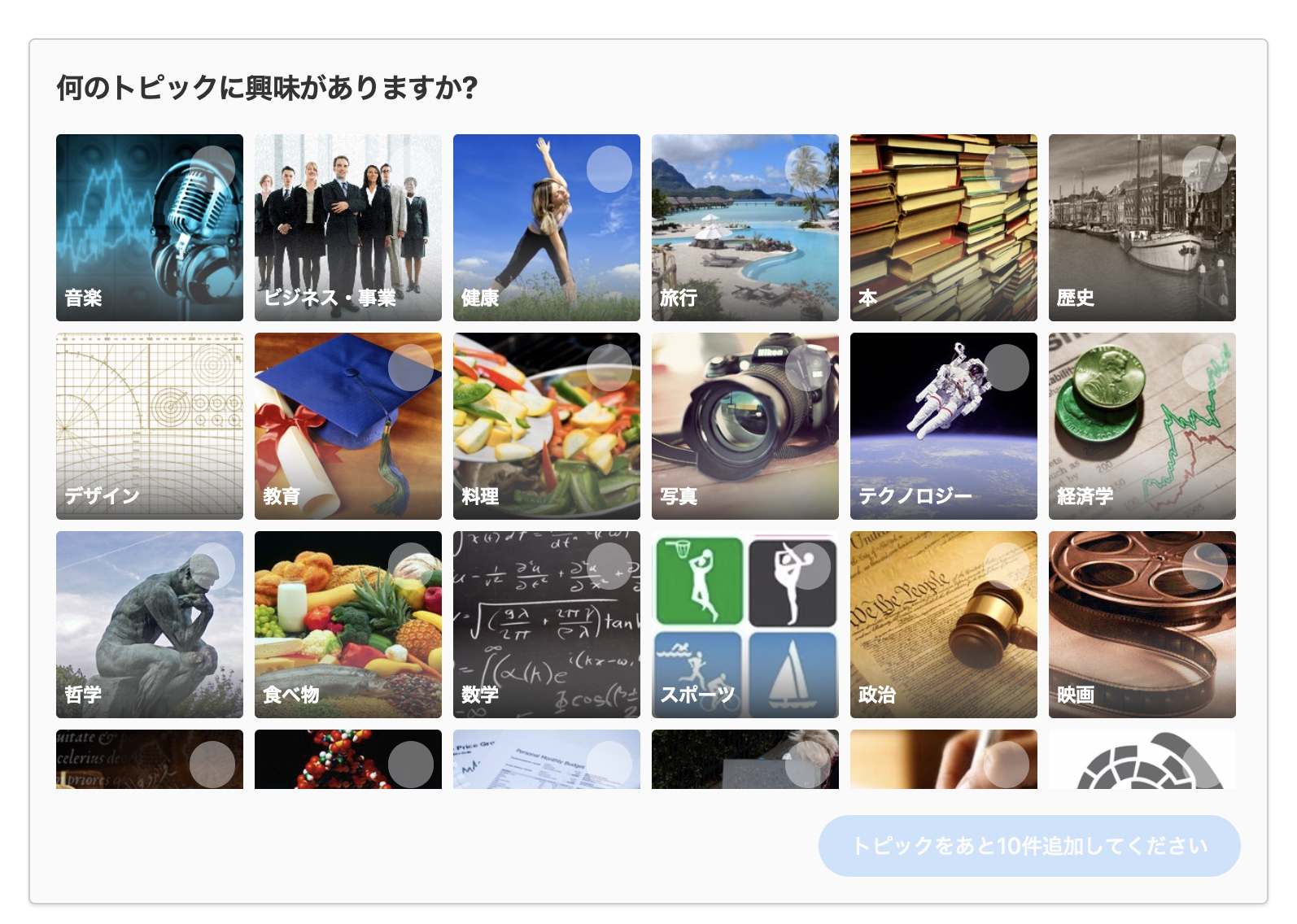
Task: Choose the テクノロジー topic
Action: point(943,426)
